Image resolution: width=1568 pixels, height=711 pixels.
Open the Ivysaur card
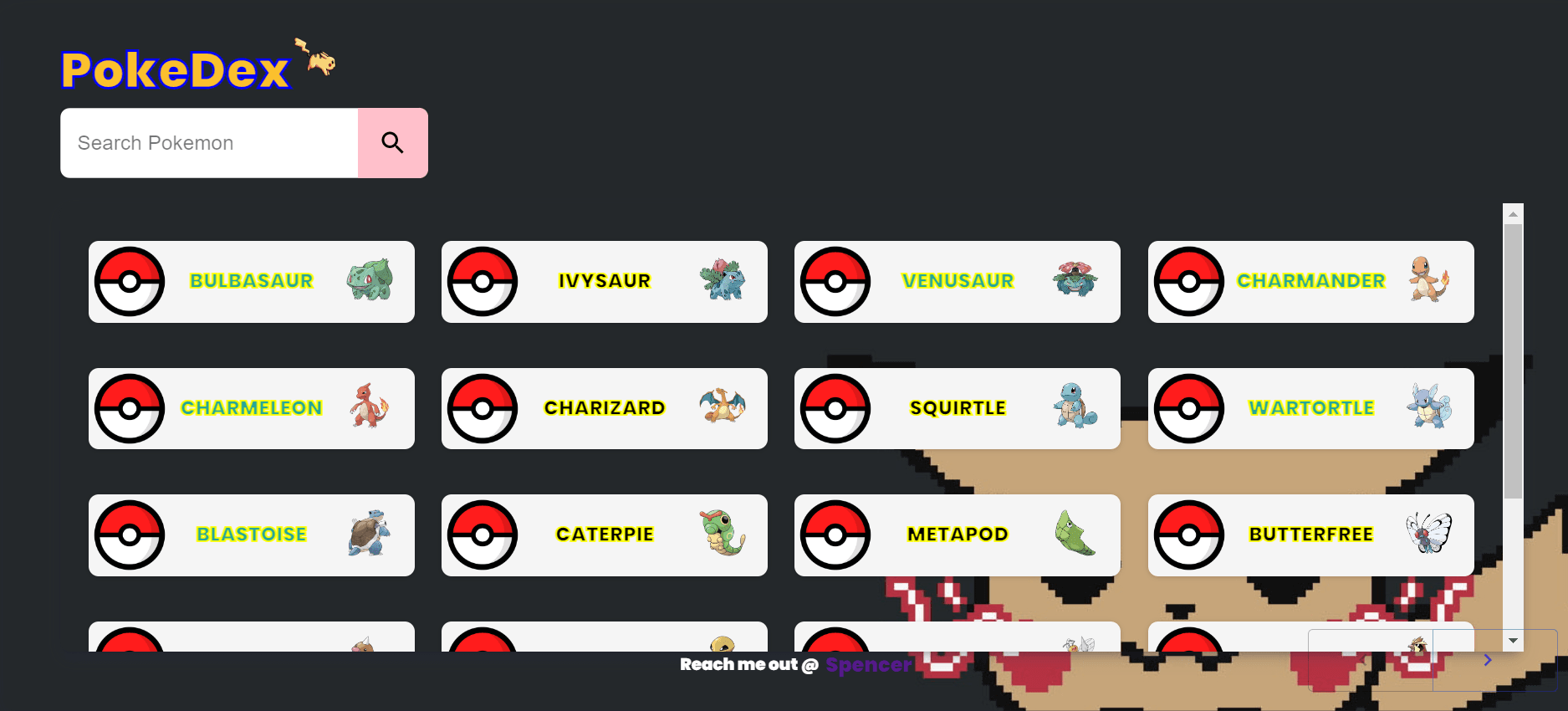pyautogui.click(x=604, y=282)
